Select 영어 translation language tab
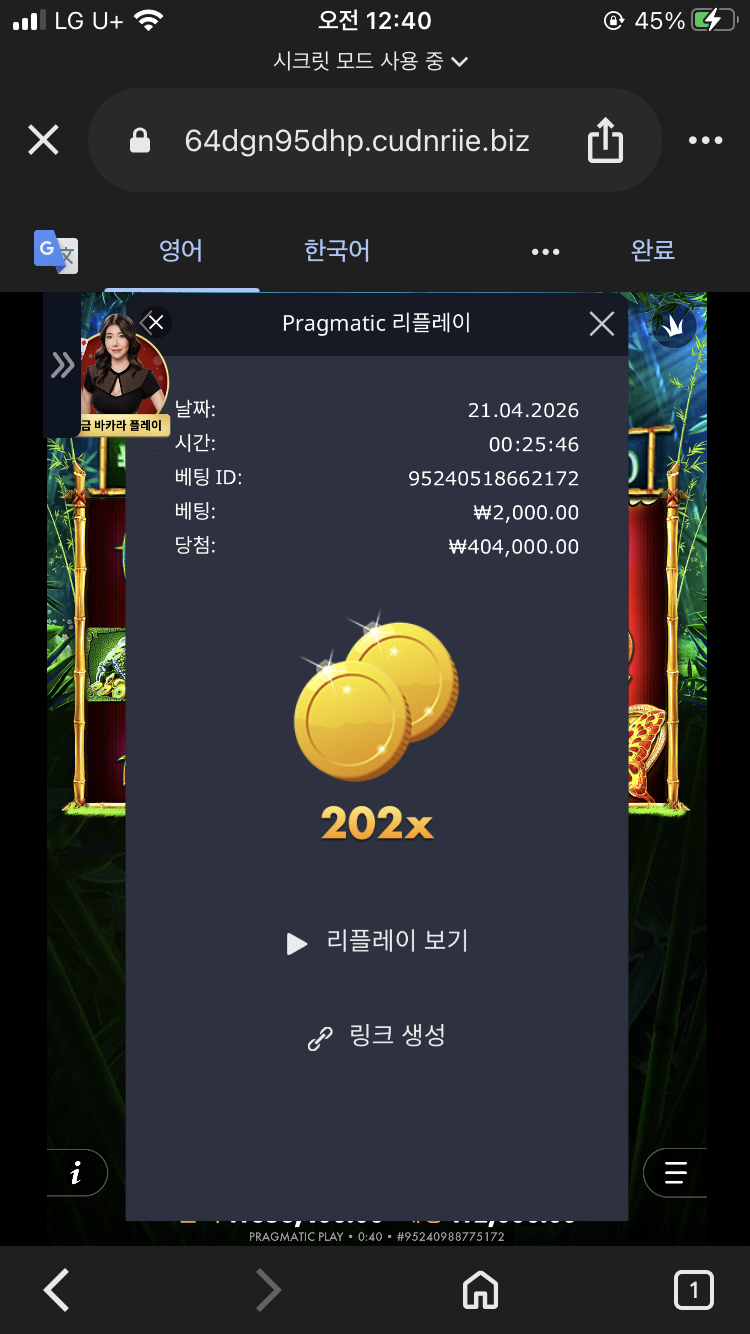Image resolution: width=750 pixels, height=1334 pixels. (x=181, y=250)
